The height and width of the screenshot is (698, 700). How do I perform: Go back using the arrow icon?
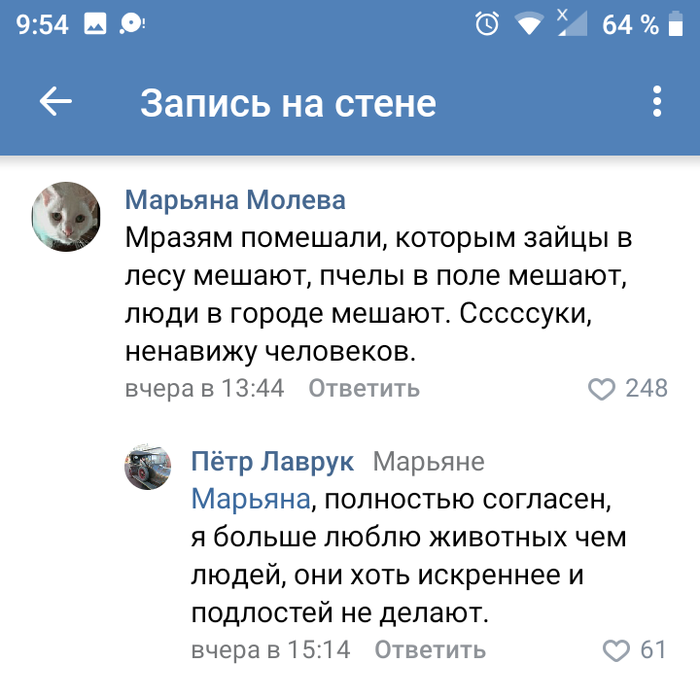[x=55, y=102]
